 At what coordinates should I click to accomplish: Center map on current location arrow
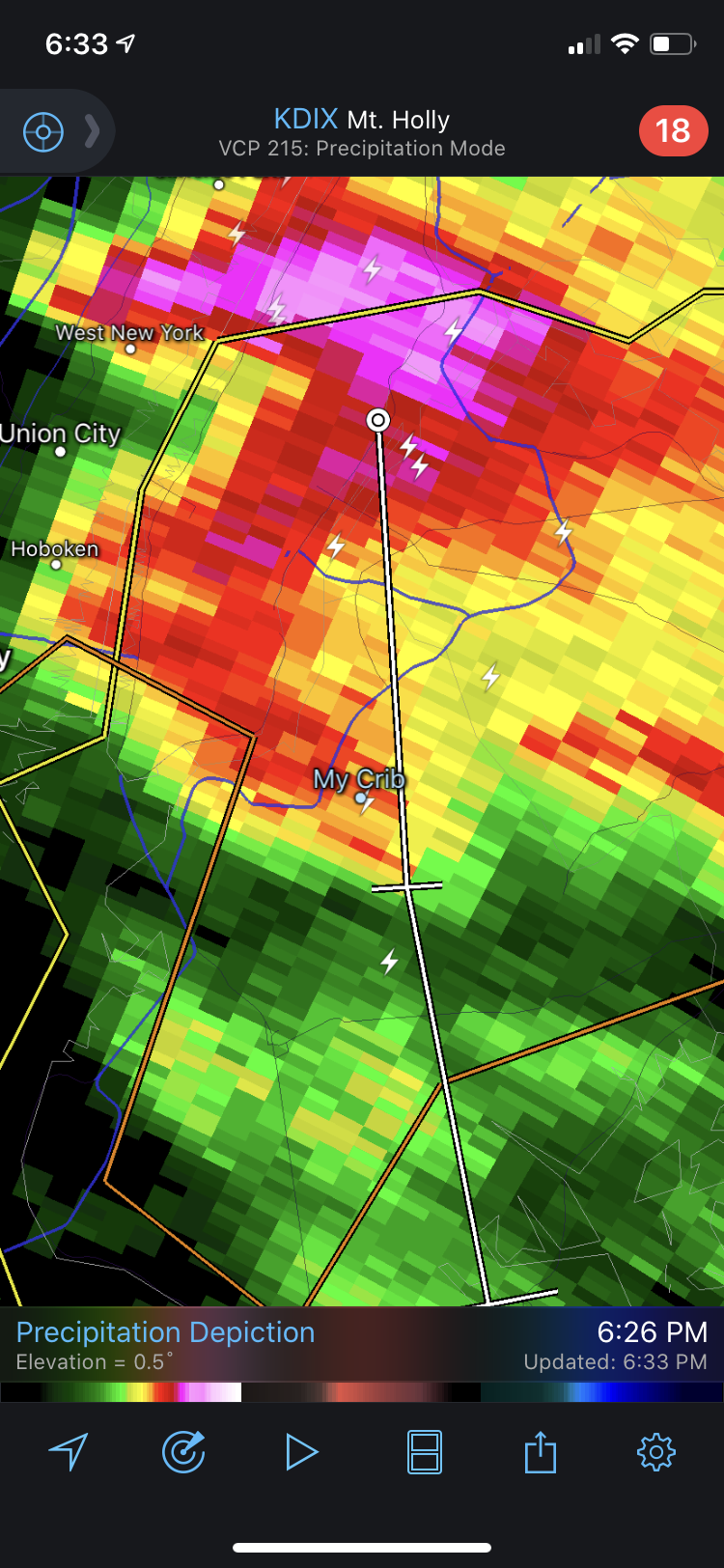pyautogui.click(x=69, y=1451)
